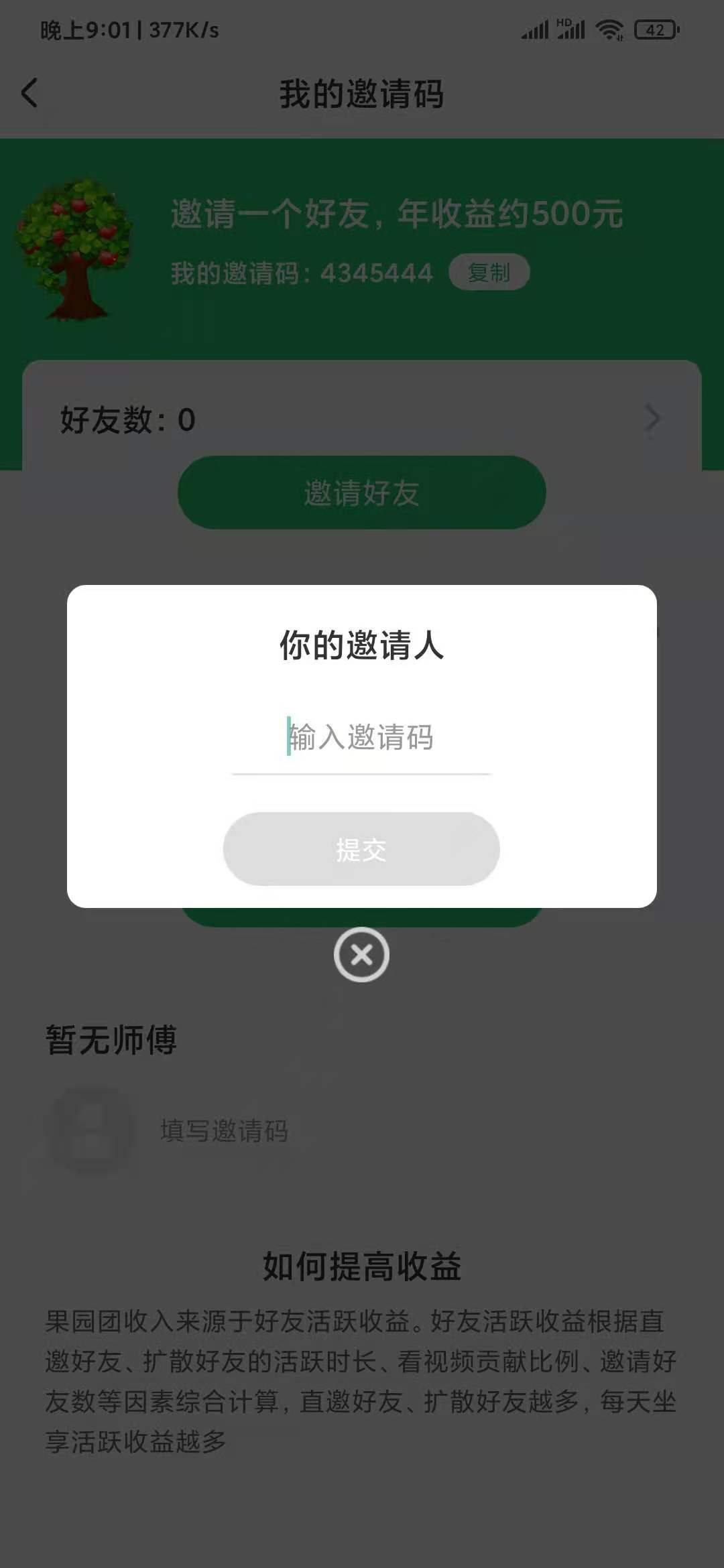Copy my invitation code with 复制
Image resolution: width=724 pixels, height=1568 pixels.
click(x=489, y=273)
